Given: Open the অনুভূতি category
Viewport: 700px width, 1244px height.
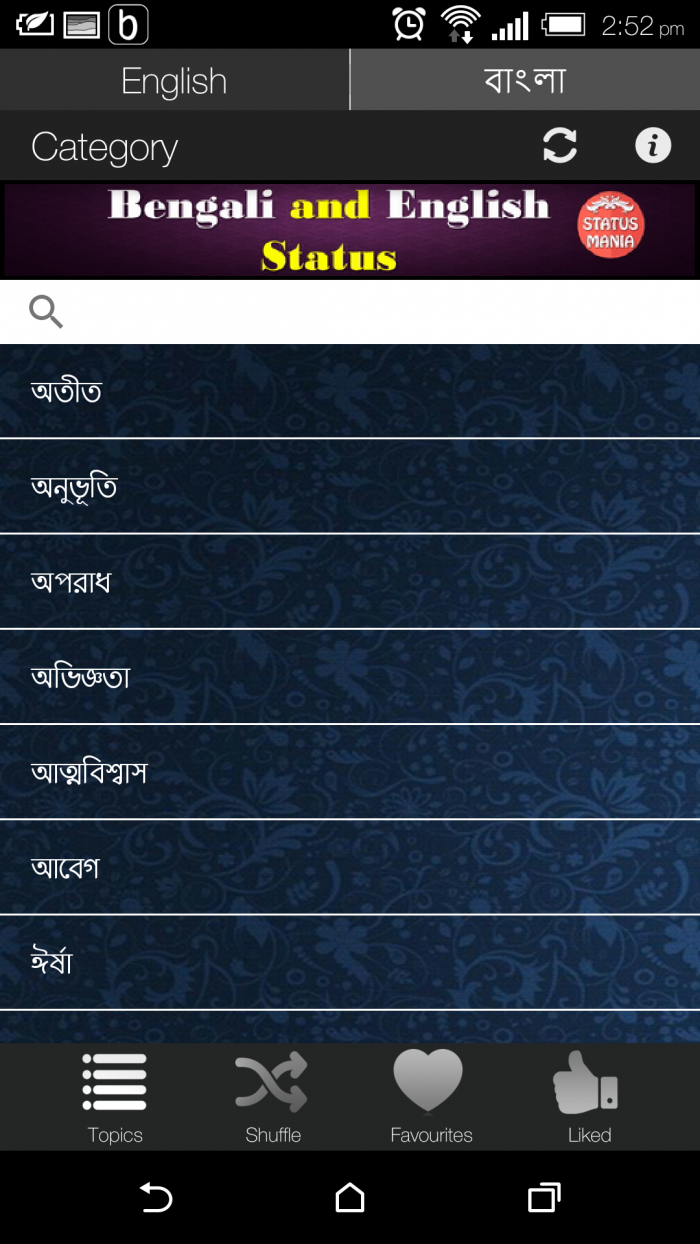Looking at the screenshot, I should pos(350,486).
